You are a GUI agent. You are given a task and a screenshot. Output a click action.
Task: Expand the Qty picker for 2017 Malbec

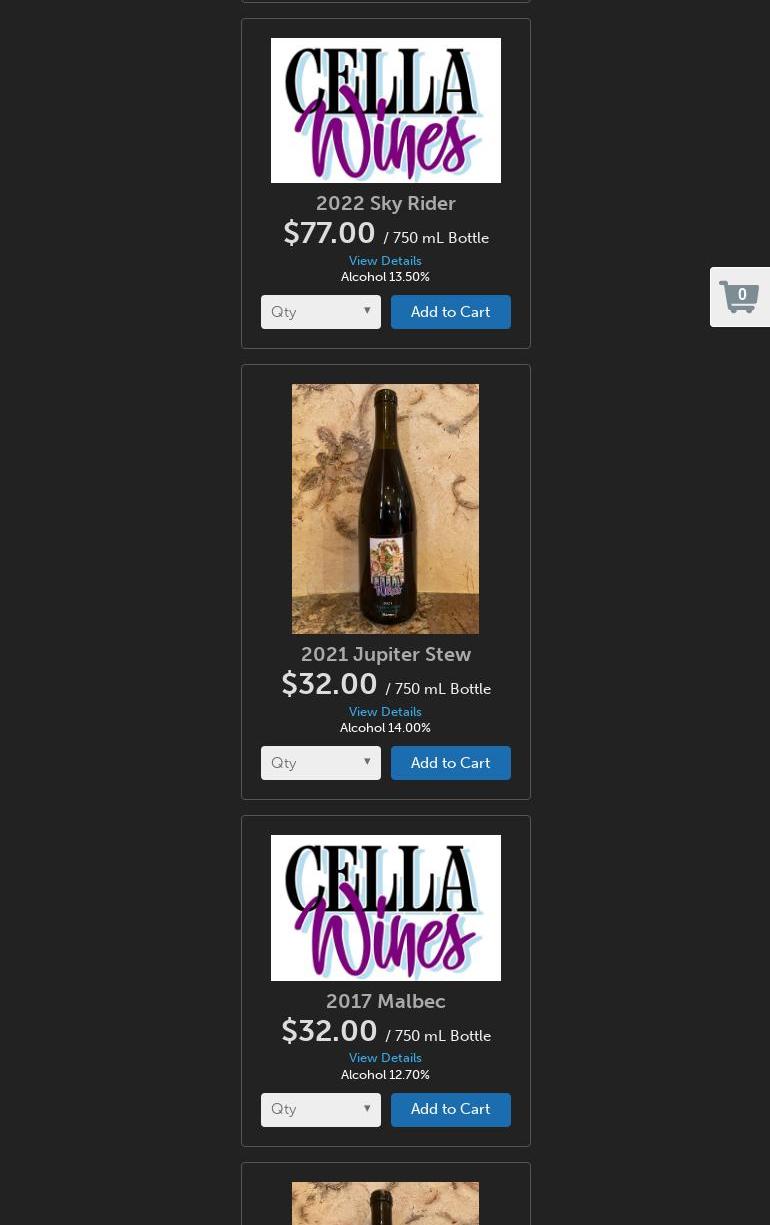(320, 1109)
